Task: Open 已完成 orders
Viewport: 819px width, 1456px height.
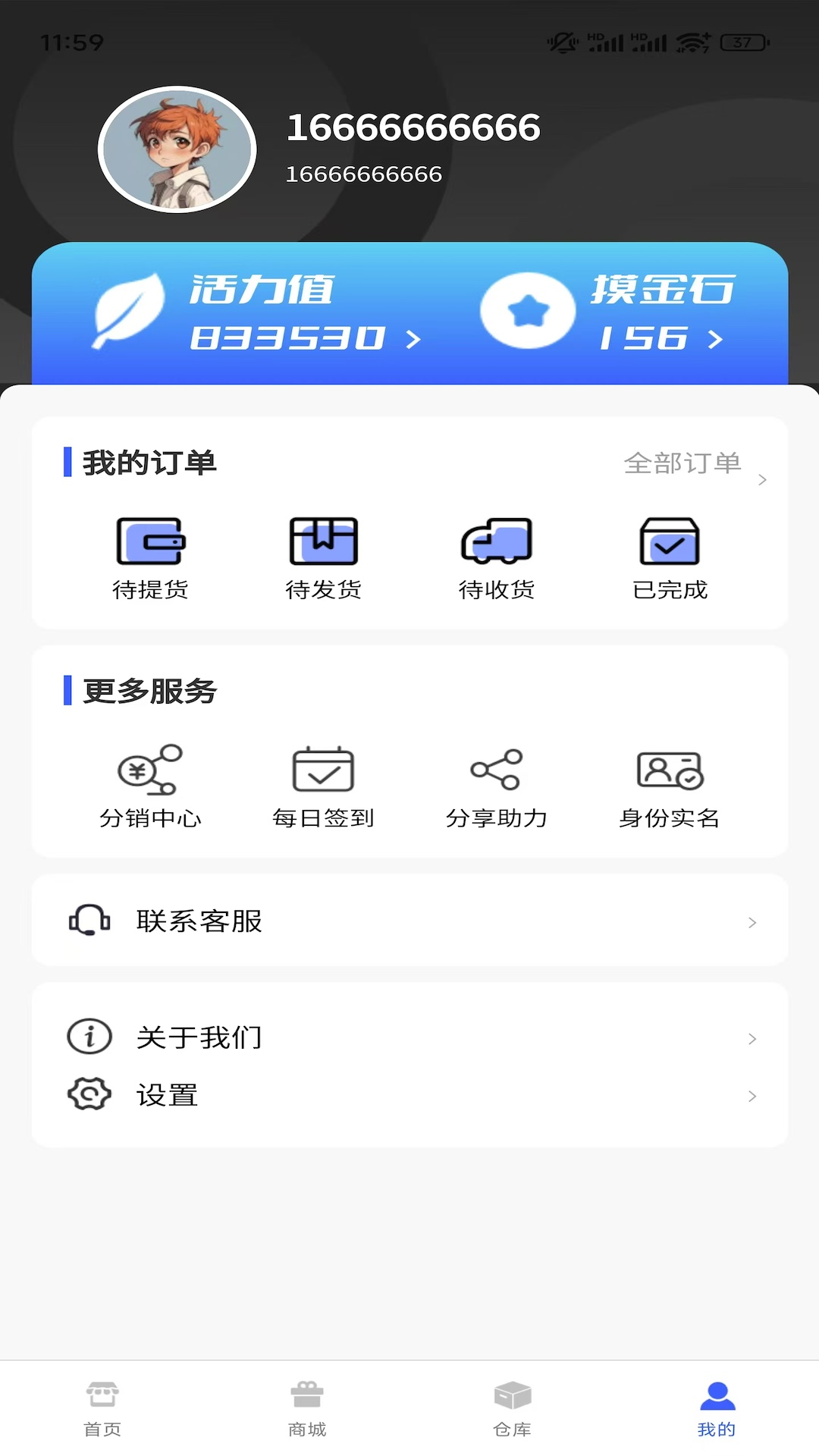Action: pos(670,557)
